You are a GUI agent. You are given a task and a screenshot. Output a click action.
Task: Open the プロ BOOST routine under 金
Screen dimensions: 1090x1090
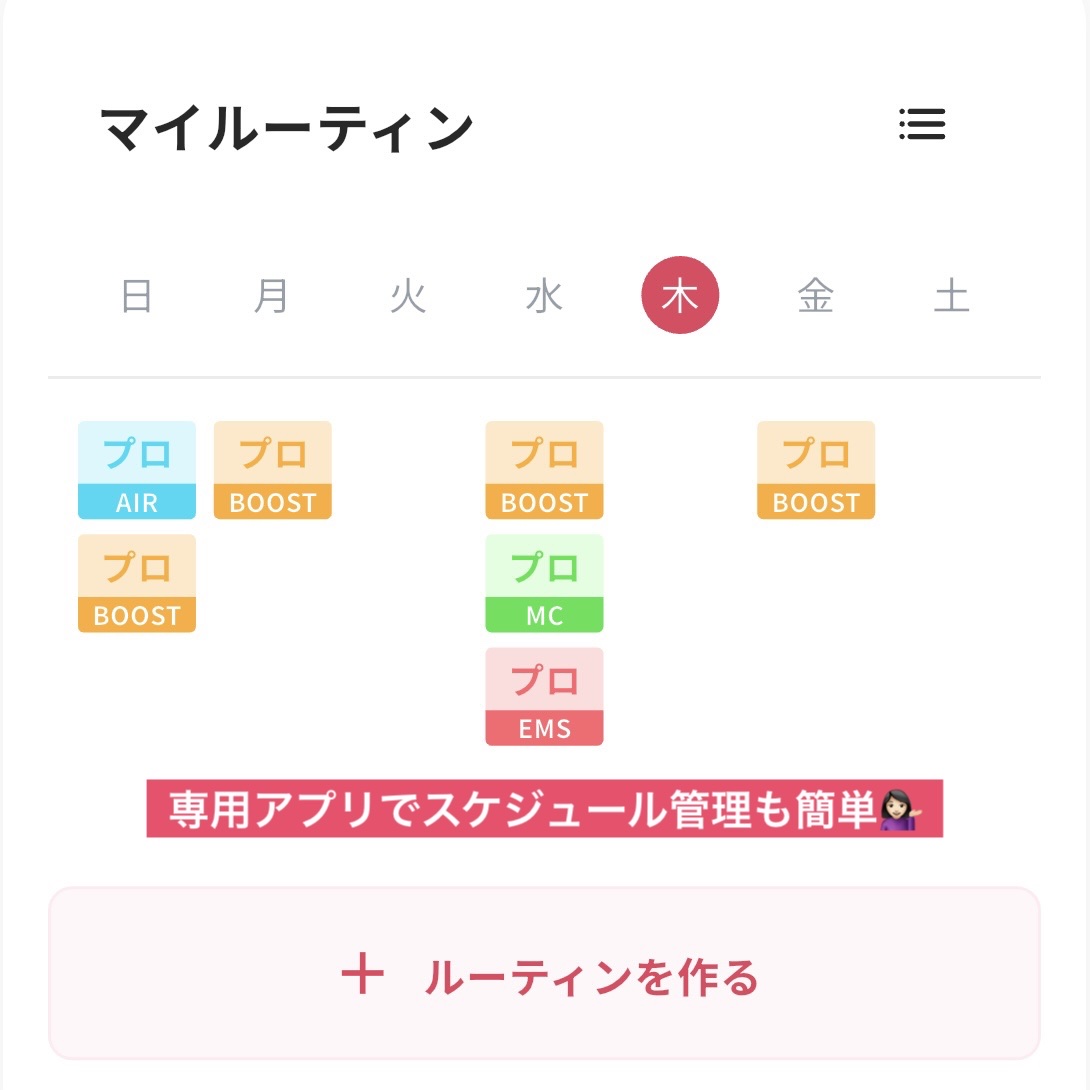(x=816, y=470)
